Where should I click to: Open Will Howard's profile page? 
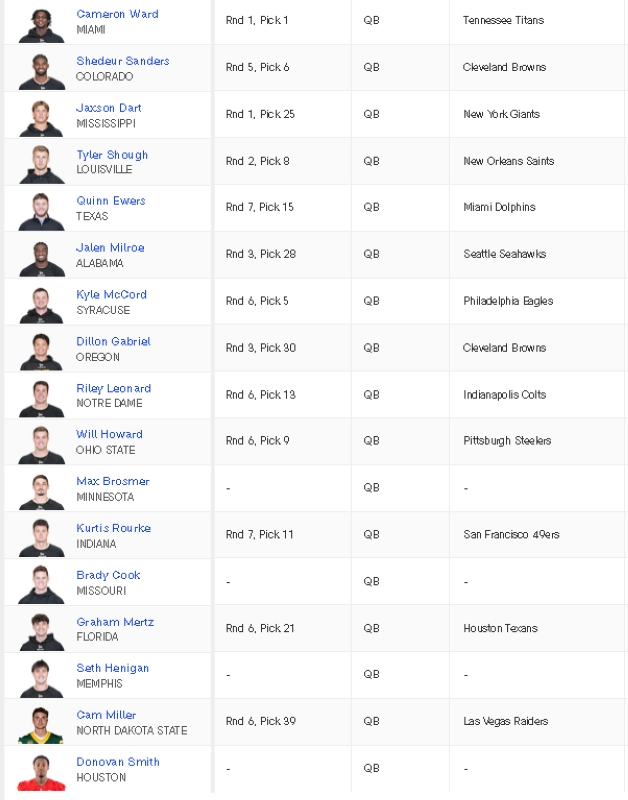(109, 434)
